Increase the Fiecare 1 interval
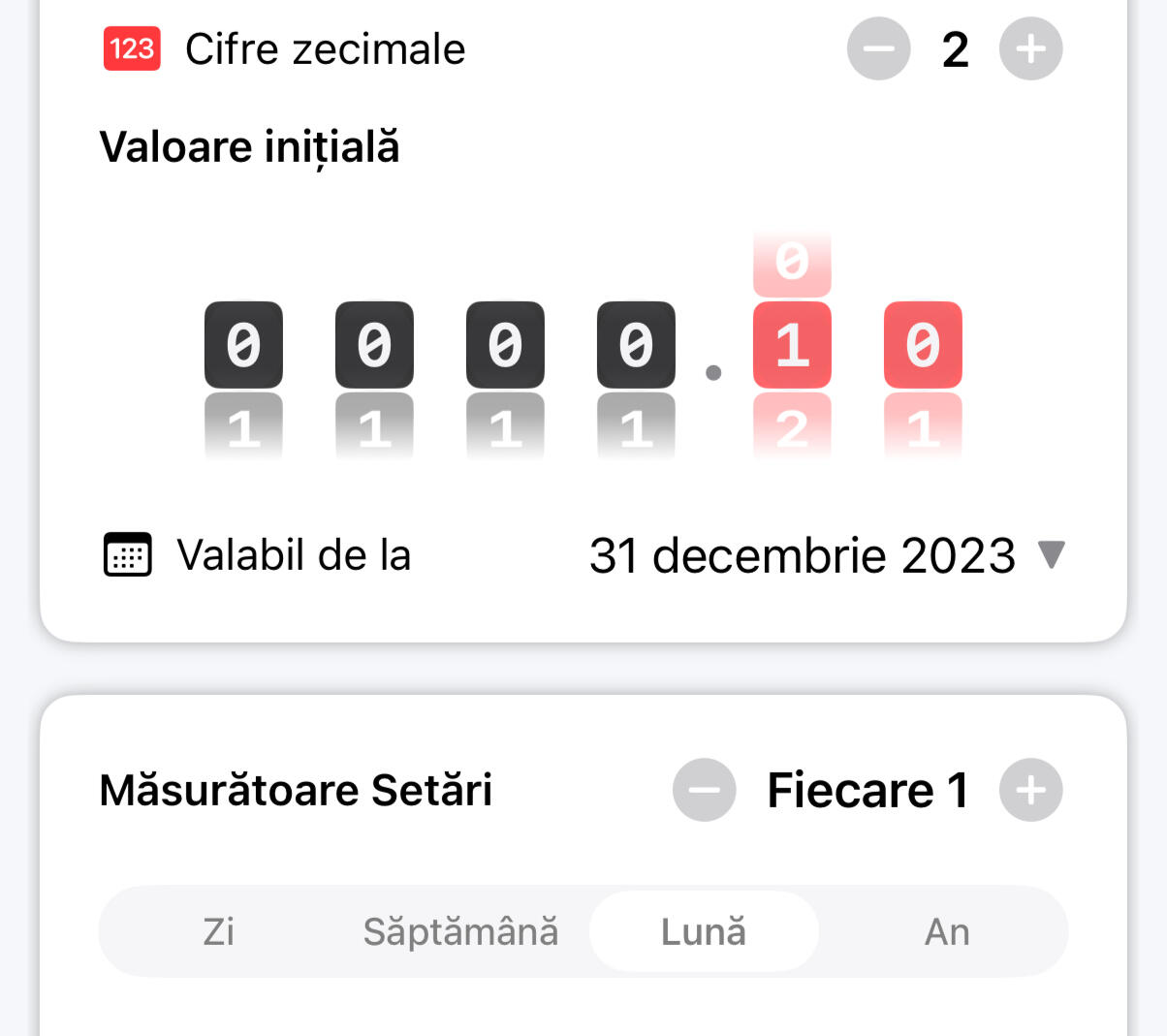Viewport: 1167px width, 1036px height. [1030, 790]
